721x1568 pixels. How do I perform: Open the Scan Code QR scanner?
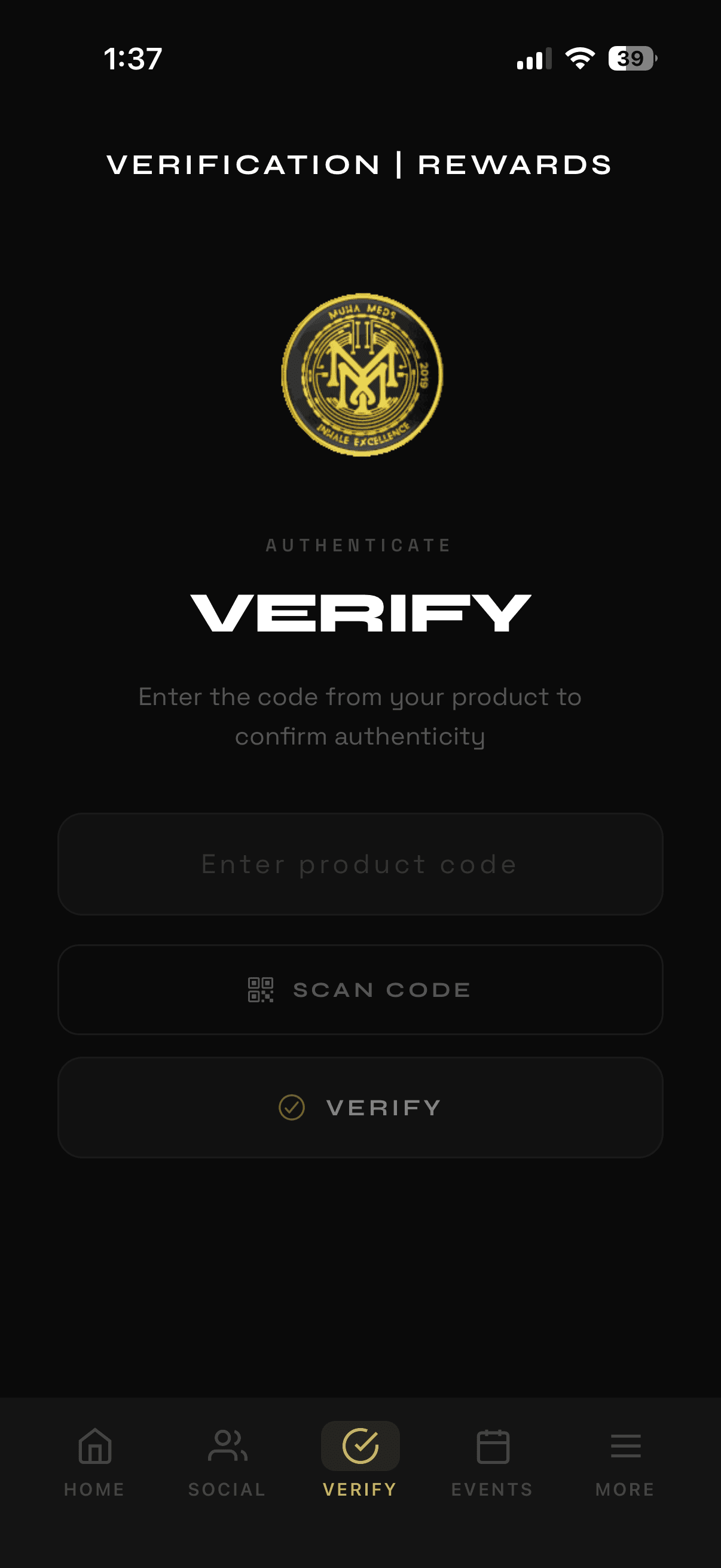point(360,989)
